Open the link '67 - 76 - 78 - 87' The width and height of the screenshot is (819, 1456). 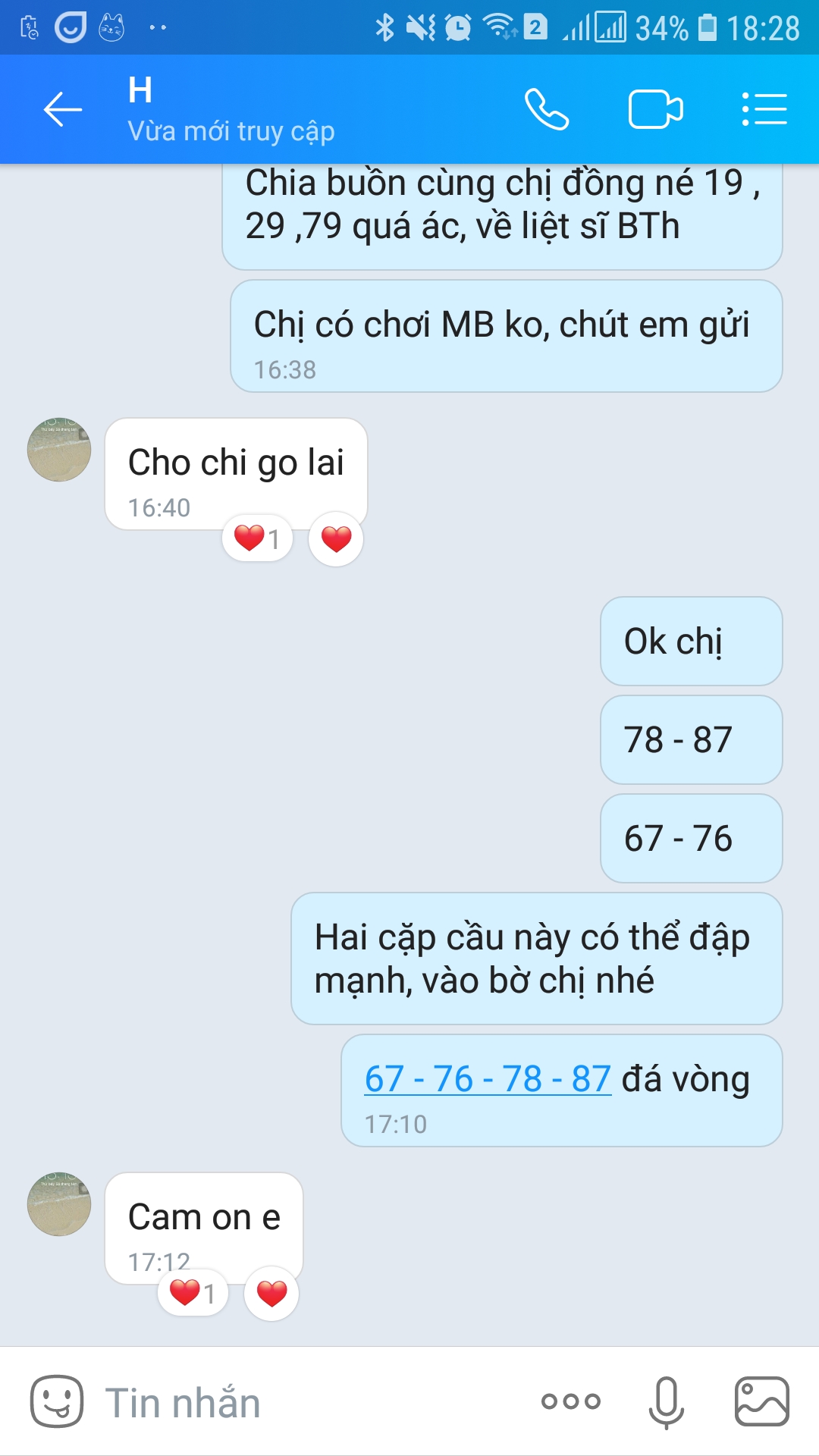click(x=488, y=1077)
